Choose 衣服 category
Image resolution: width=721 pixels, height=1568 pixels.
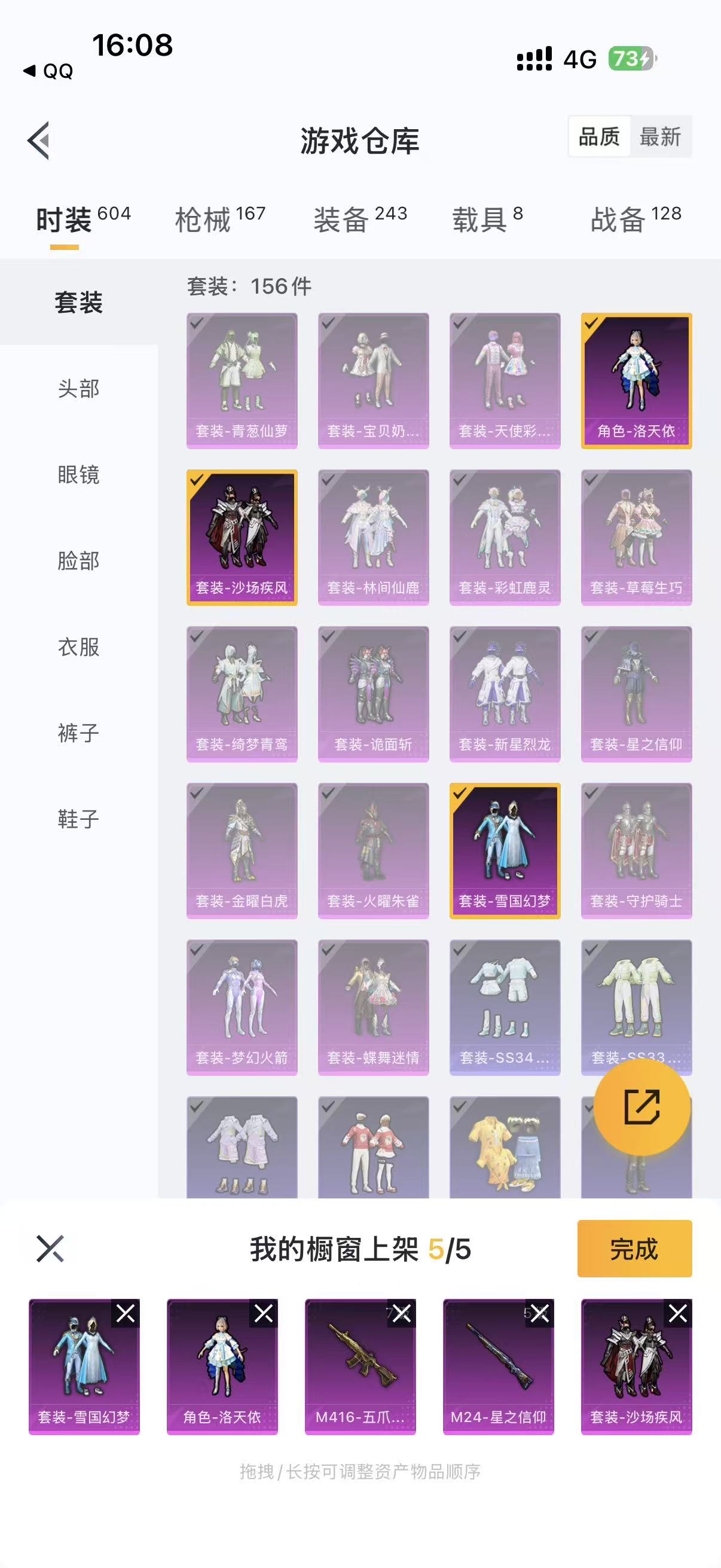pos(78,646)
